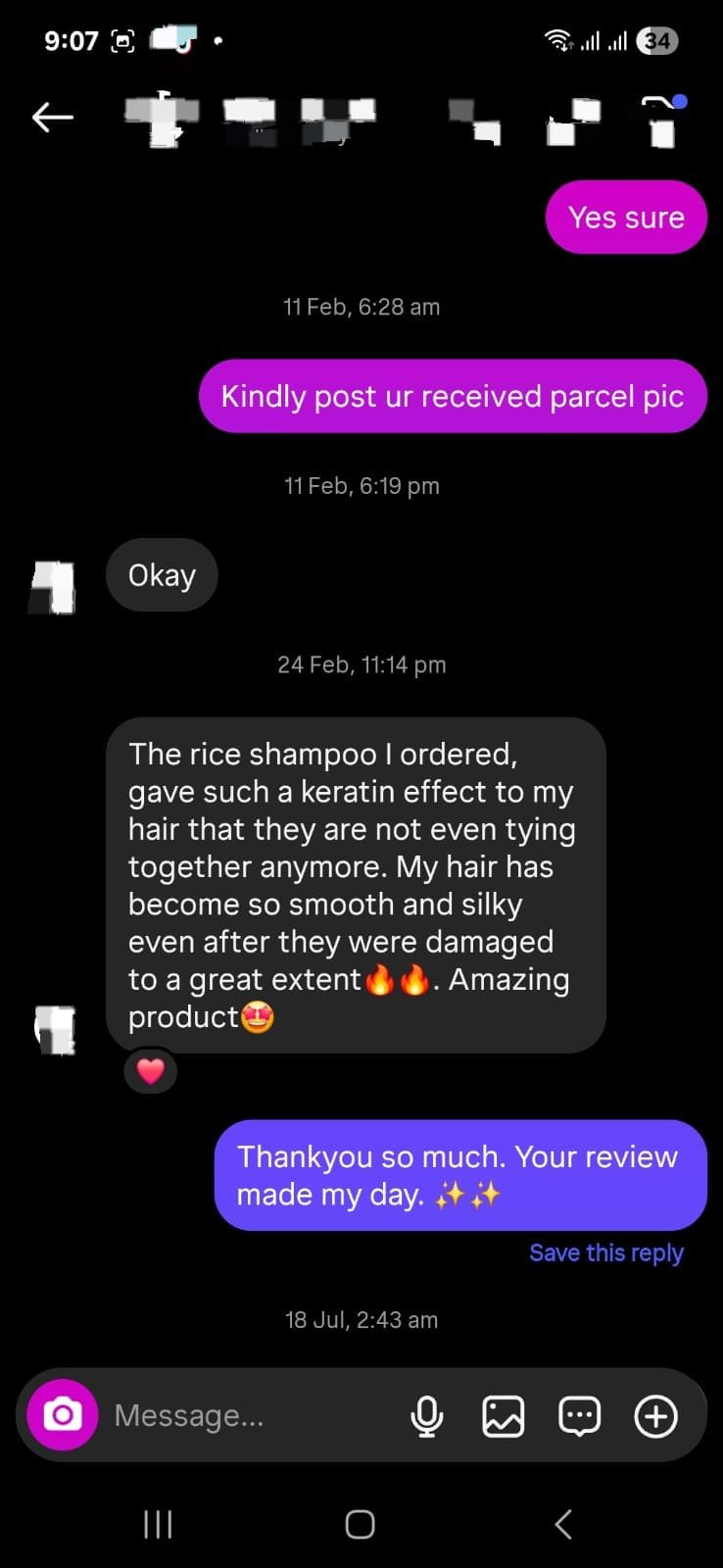Go back using the arrow at top left

click(53, 116)
